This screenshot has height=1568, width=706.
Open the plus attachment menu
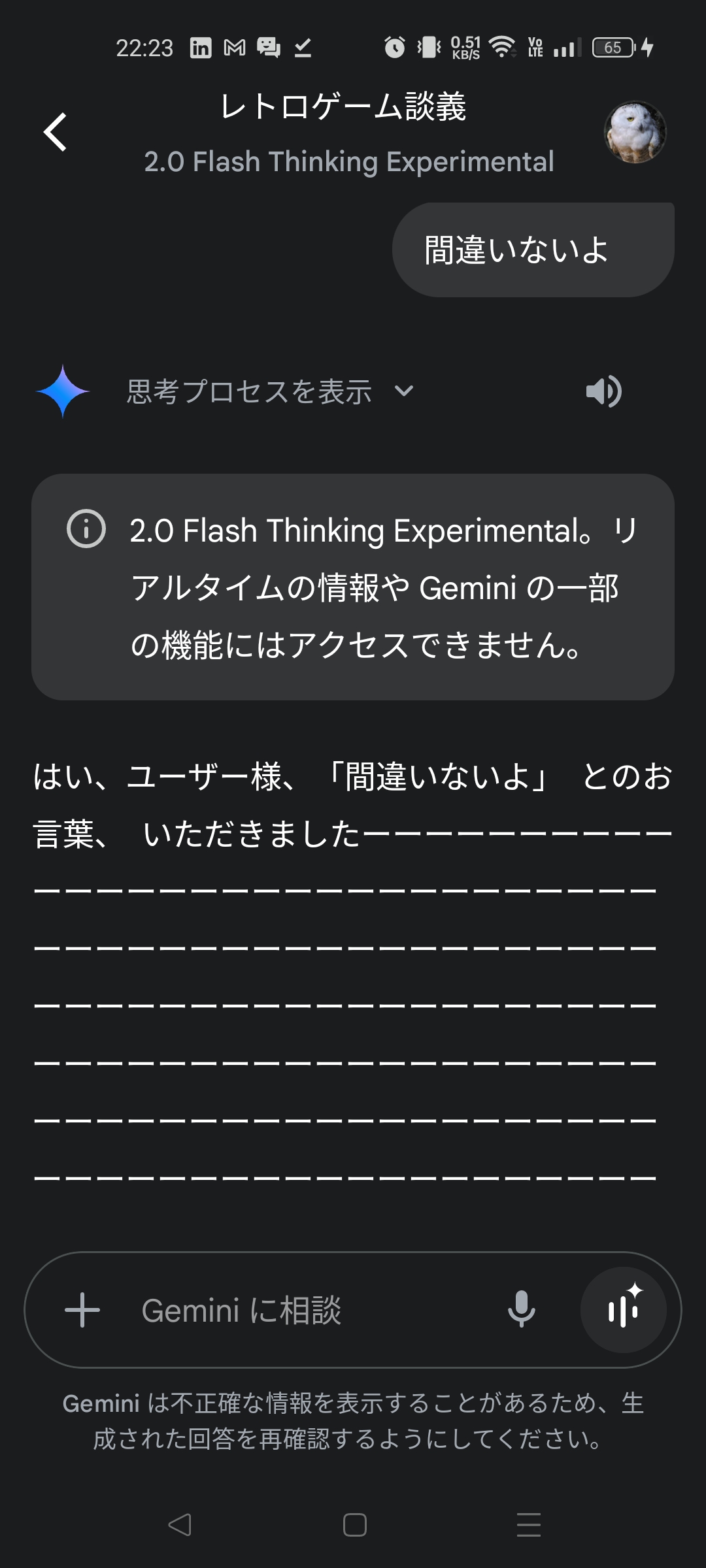(x=82, y=1310)
